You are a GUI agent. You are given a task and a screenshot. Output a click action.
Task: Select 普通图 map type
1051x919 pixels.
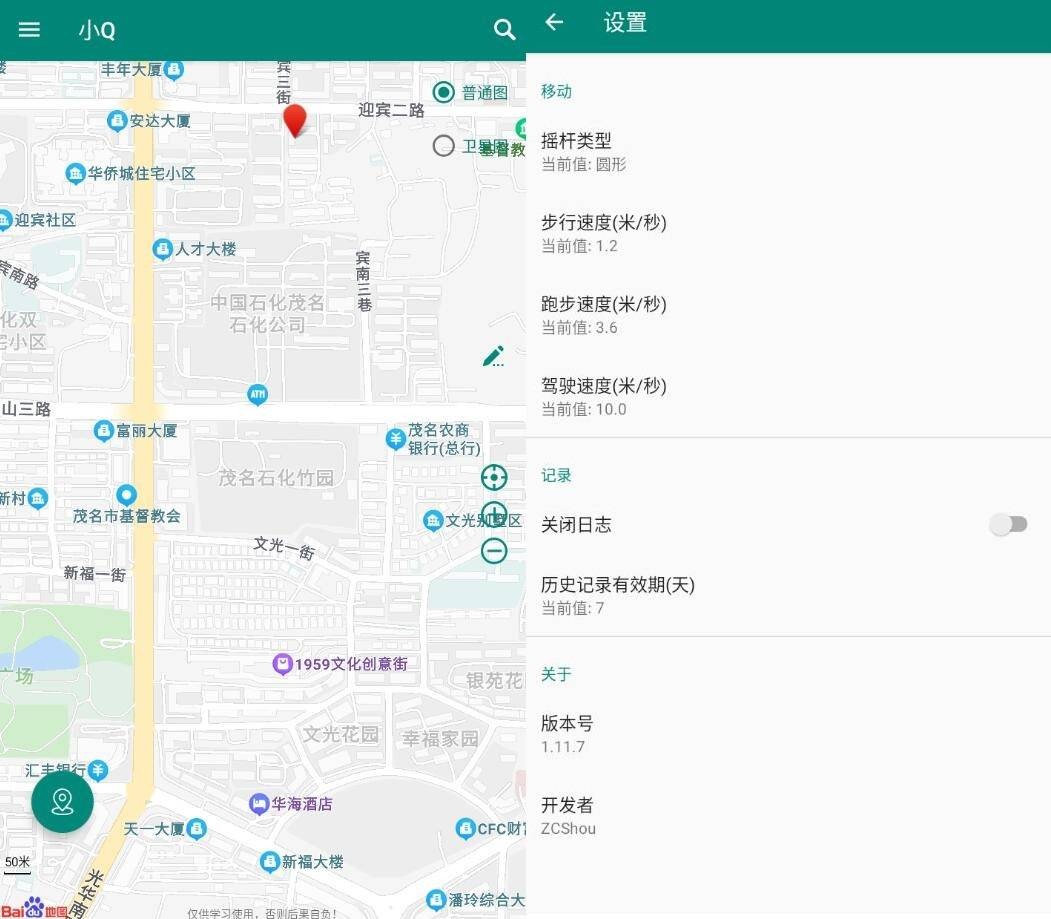point(444,93)
